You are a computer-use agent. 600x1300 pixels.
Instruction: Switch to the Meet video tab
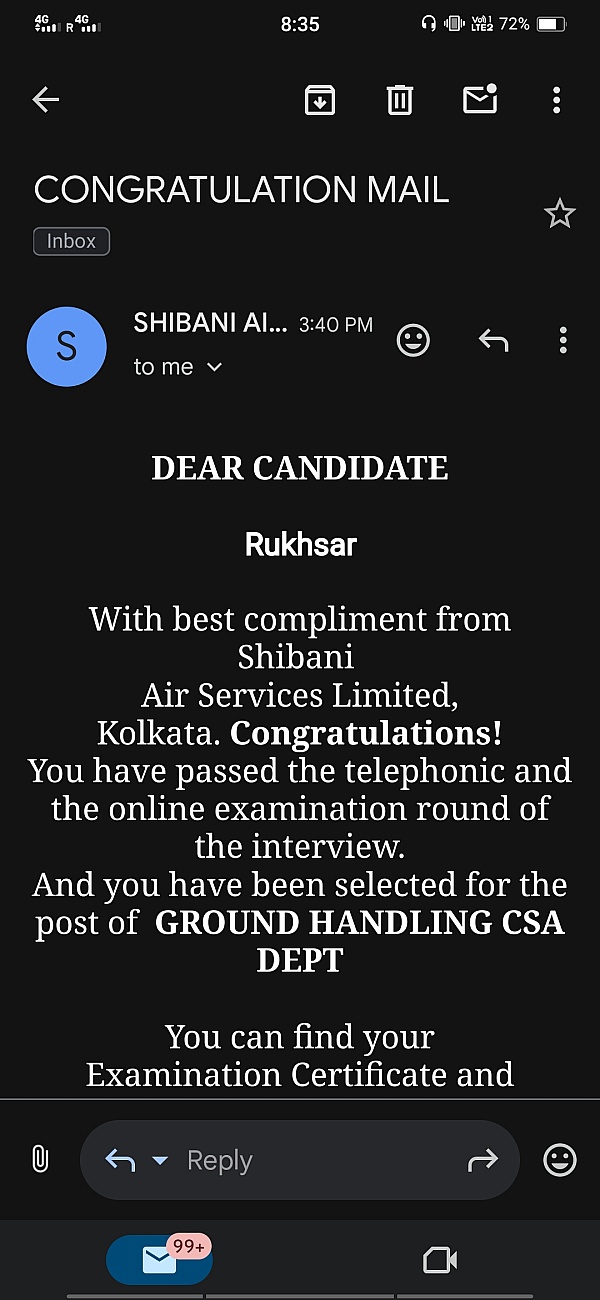(440, 1259)
